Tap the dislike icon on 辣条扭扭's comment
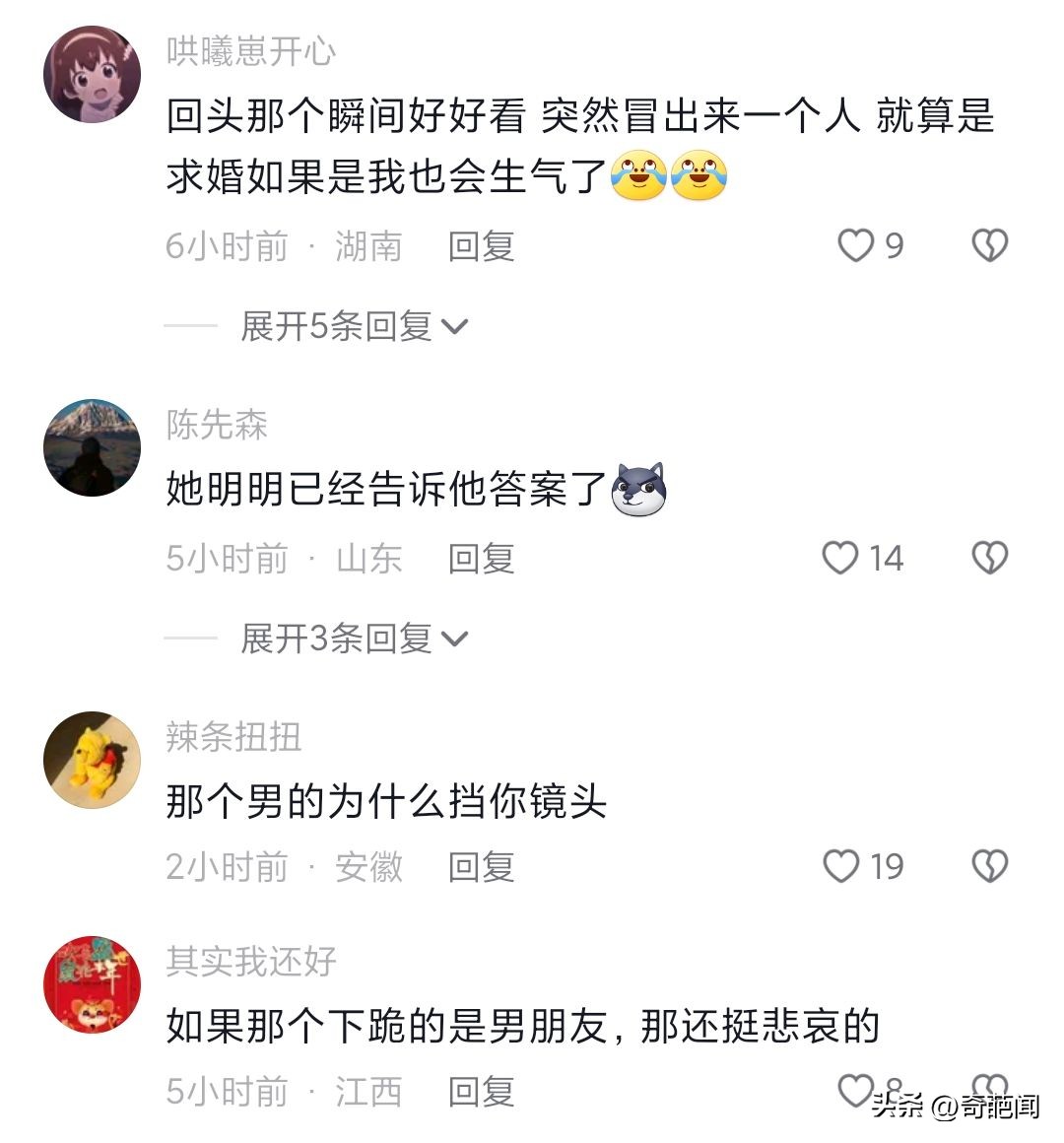This screenshot has width=1064, height=1143. tap(988, 866)
